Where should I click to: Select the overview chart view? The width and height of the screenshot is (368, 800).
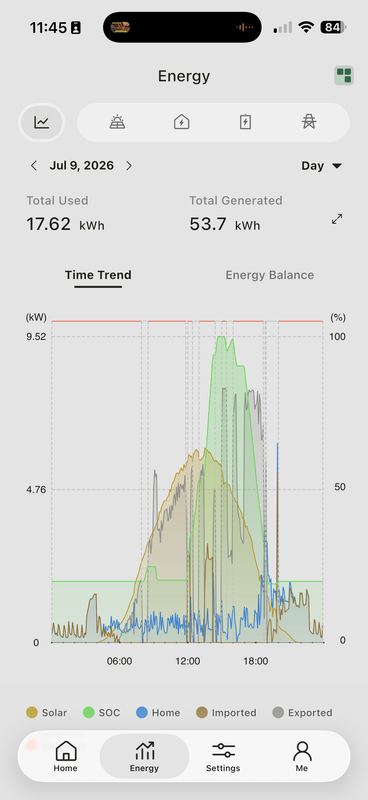42,122
